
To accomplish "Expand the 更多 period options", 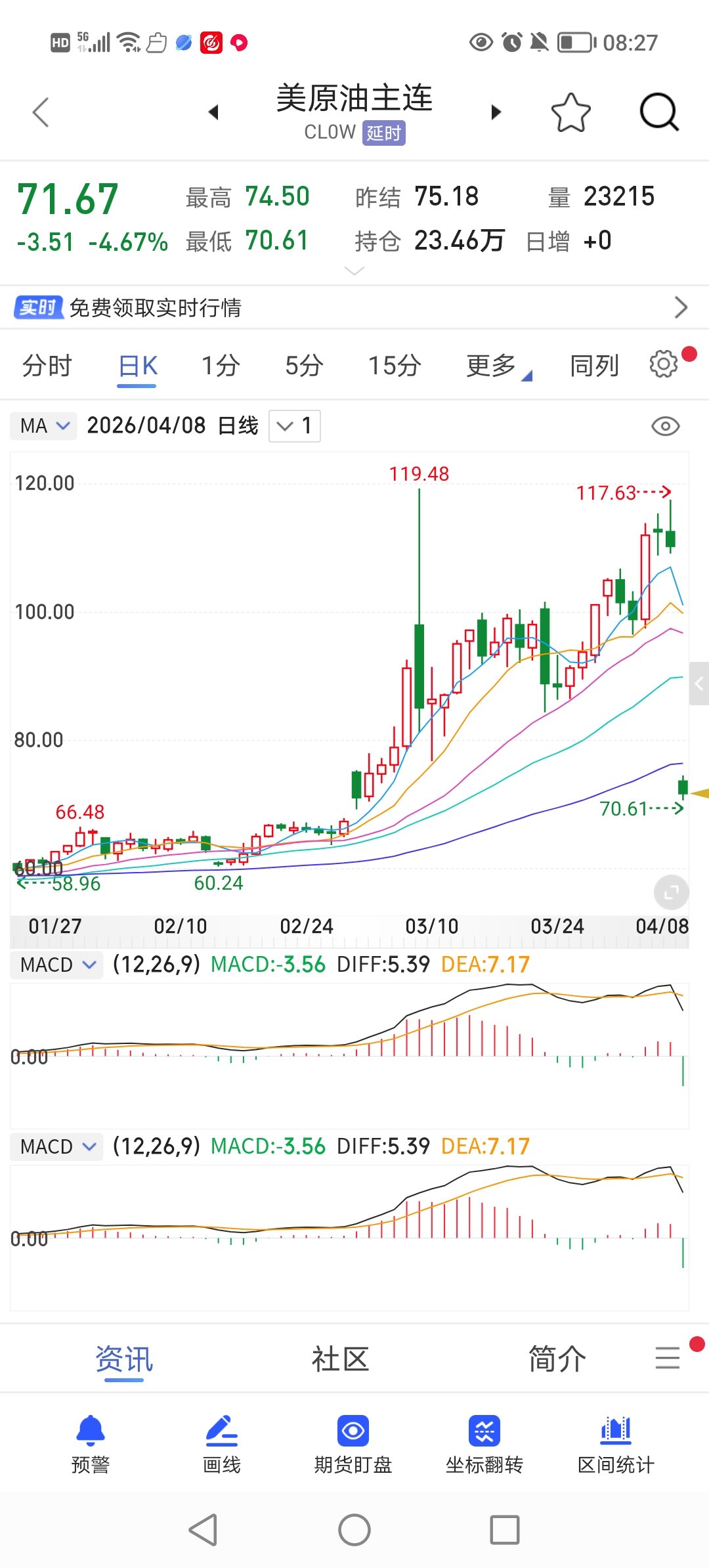I will tap(492, 366).
